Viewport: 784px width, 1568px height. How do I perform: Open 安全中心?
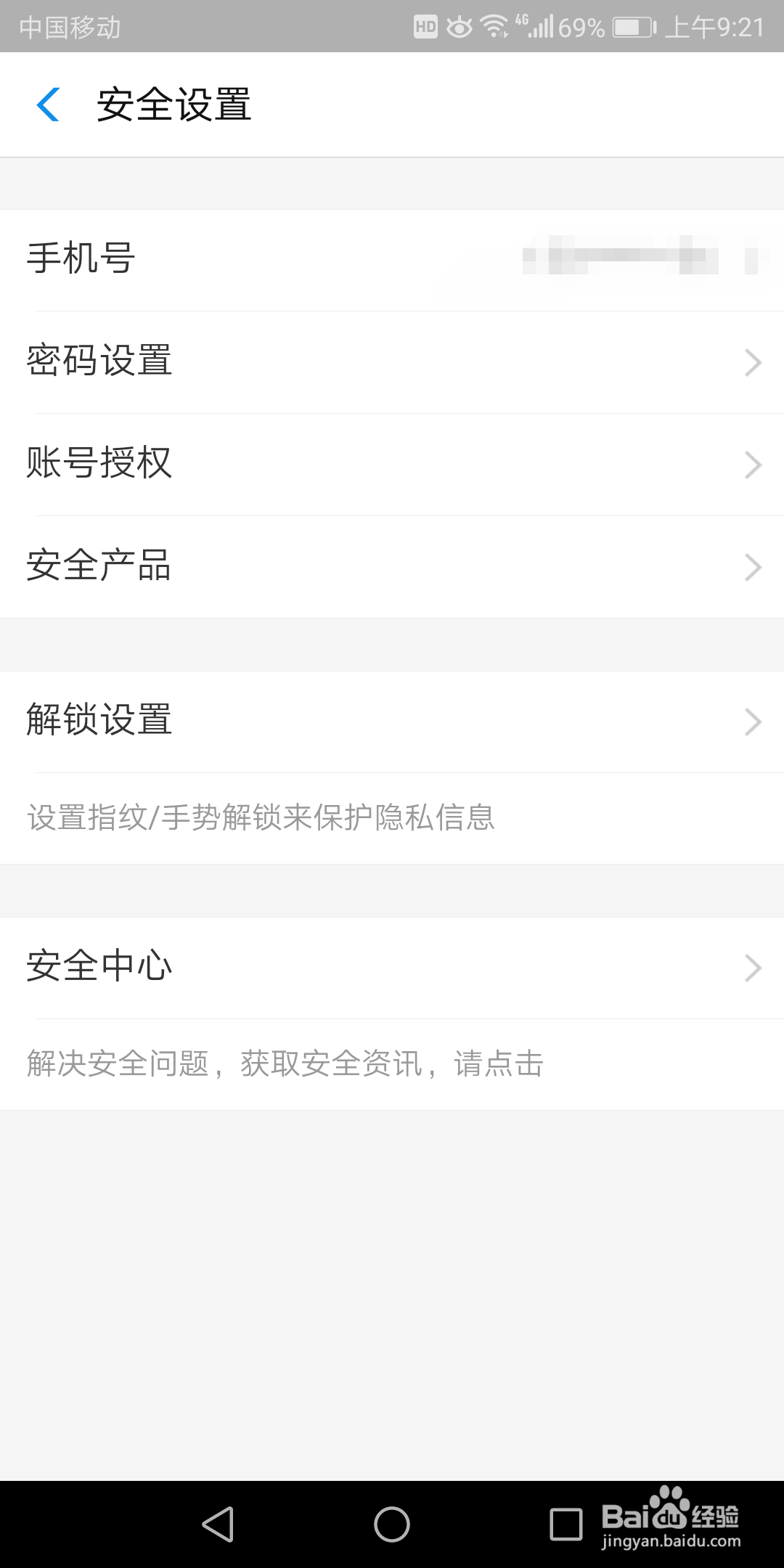(x=392, y=967)
